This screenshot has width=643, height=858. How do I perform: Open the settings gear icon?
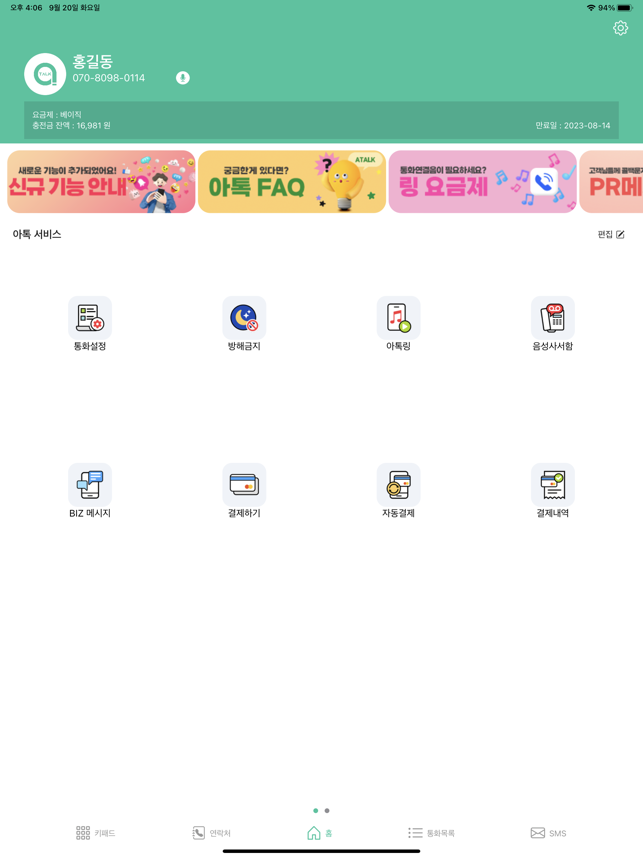[620, 28]
